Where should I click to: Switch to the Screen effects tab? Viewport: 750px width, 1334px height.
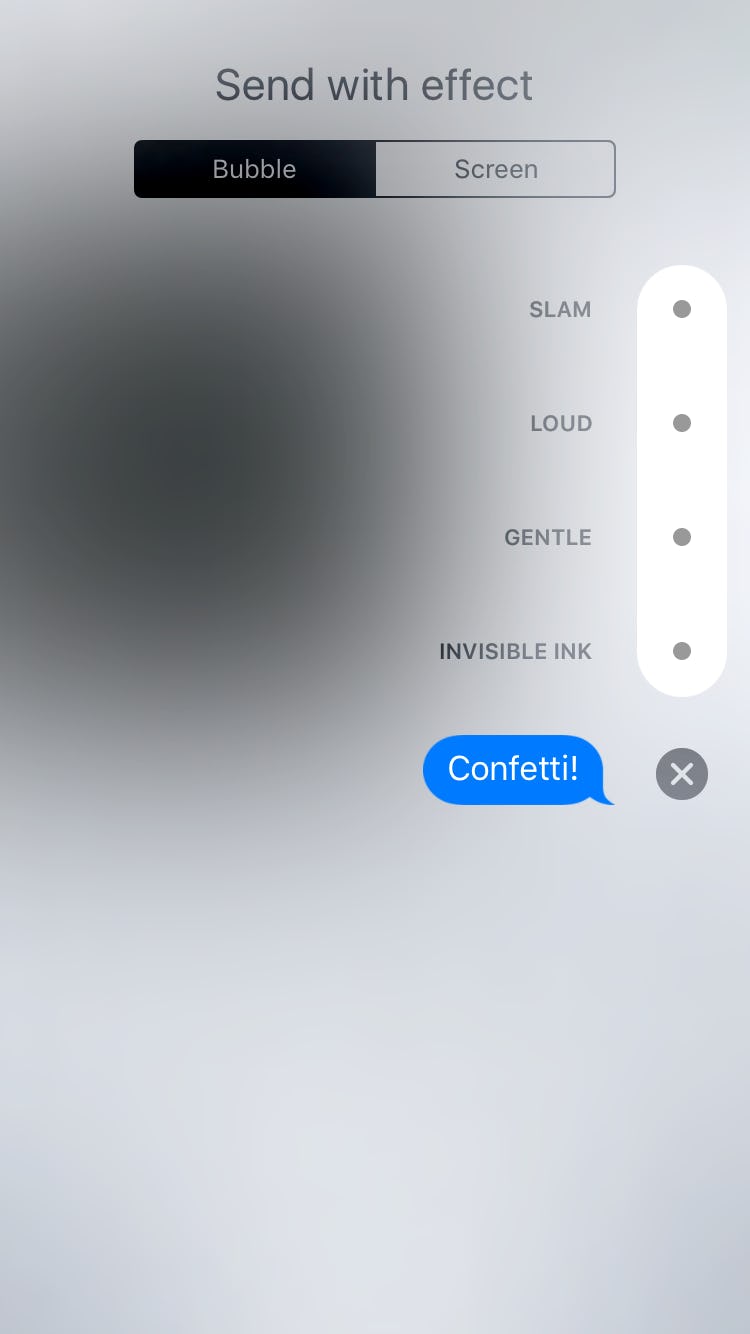(x=495, y=169)
